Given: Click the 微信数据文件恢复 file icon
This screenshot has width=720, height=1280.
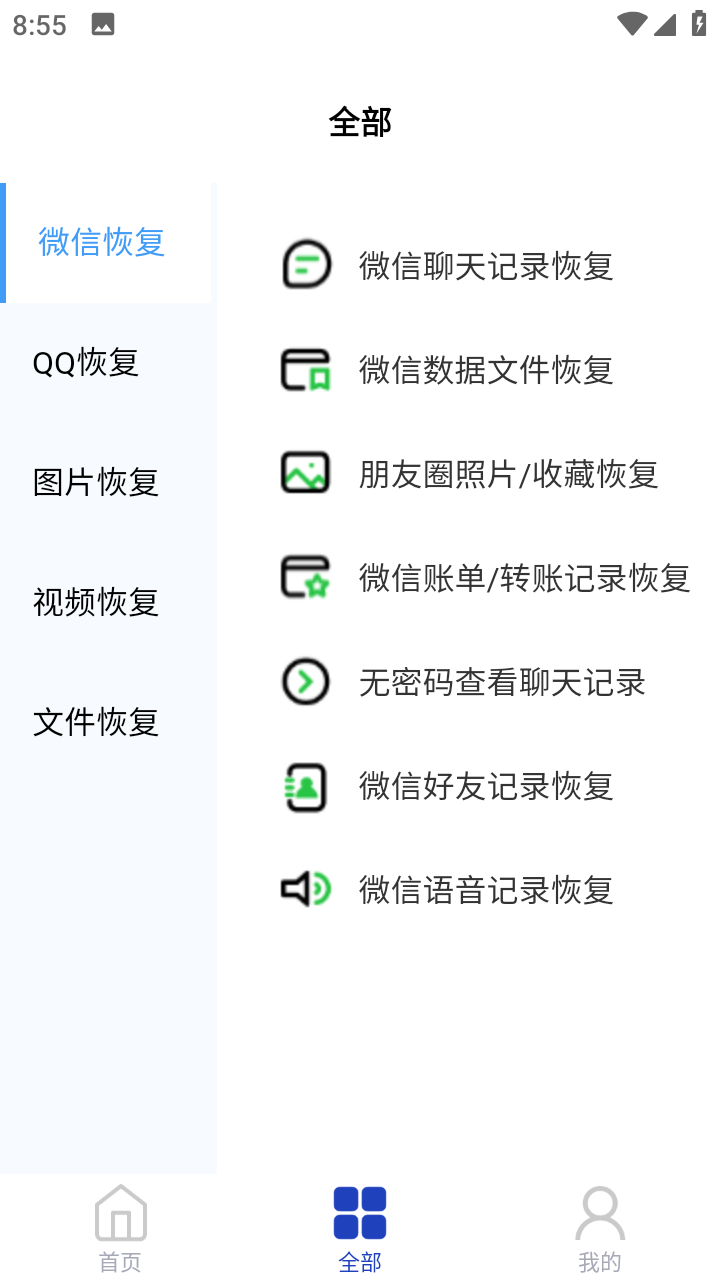Looking at the screenshot, I should 304,369.
